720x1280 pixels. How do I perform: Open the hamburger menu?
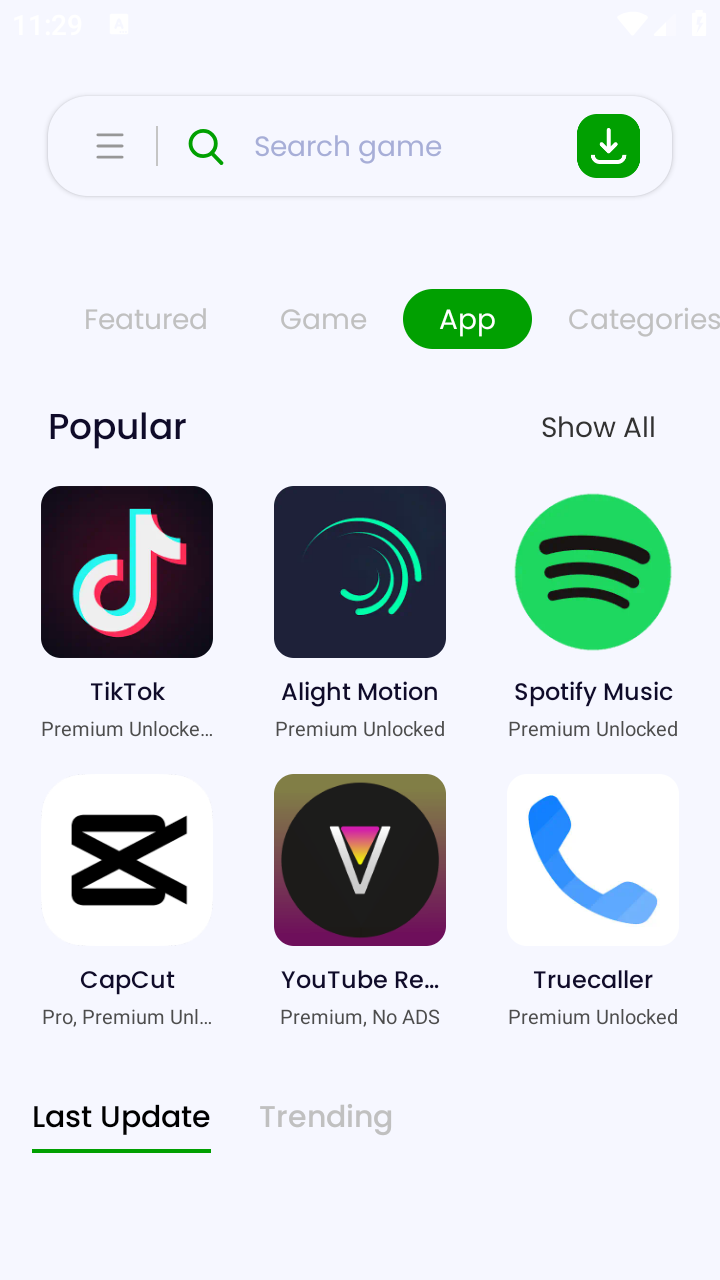coord(110,147)
